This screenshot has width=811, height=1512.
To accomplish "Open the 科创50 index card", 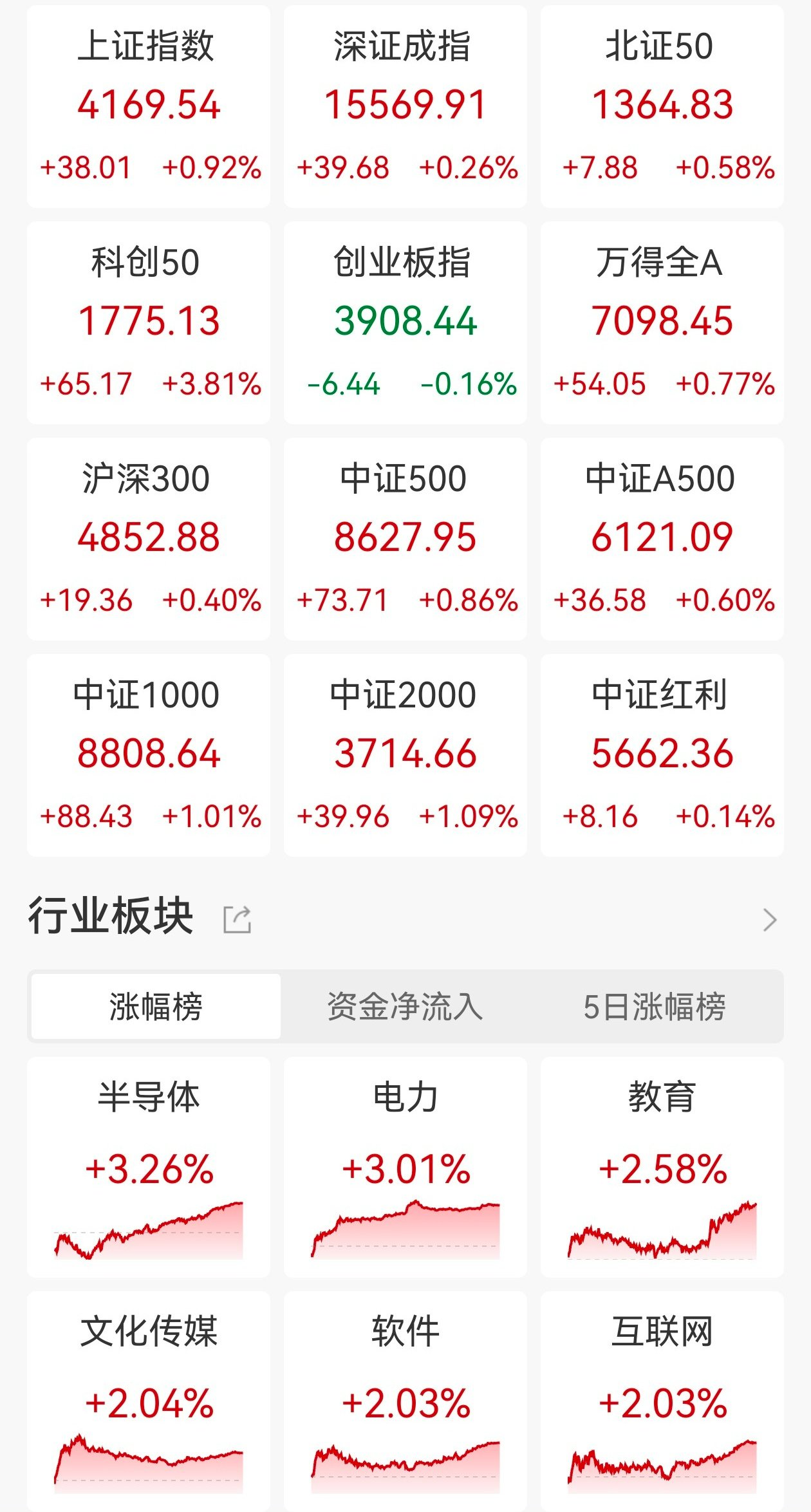I will (x=149, y=322).
